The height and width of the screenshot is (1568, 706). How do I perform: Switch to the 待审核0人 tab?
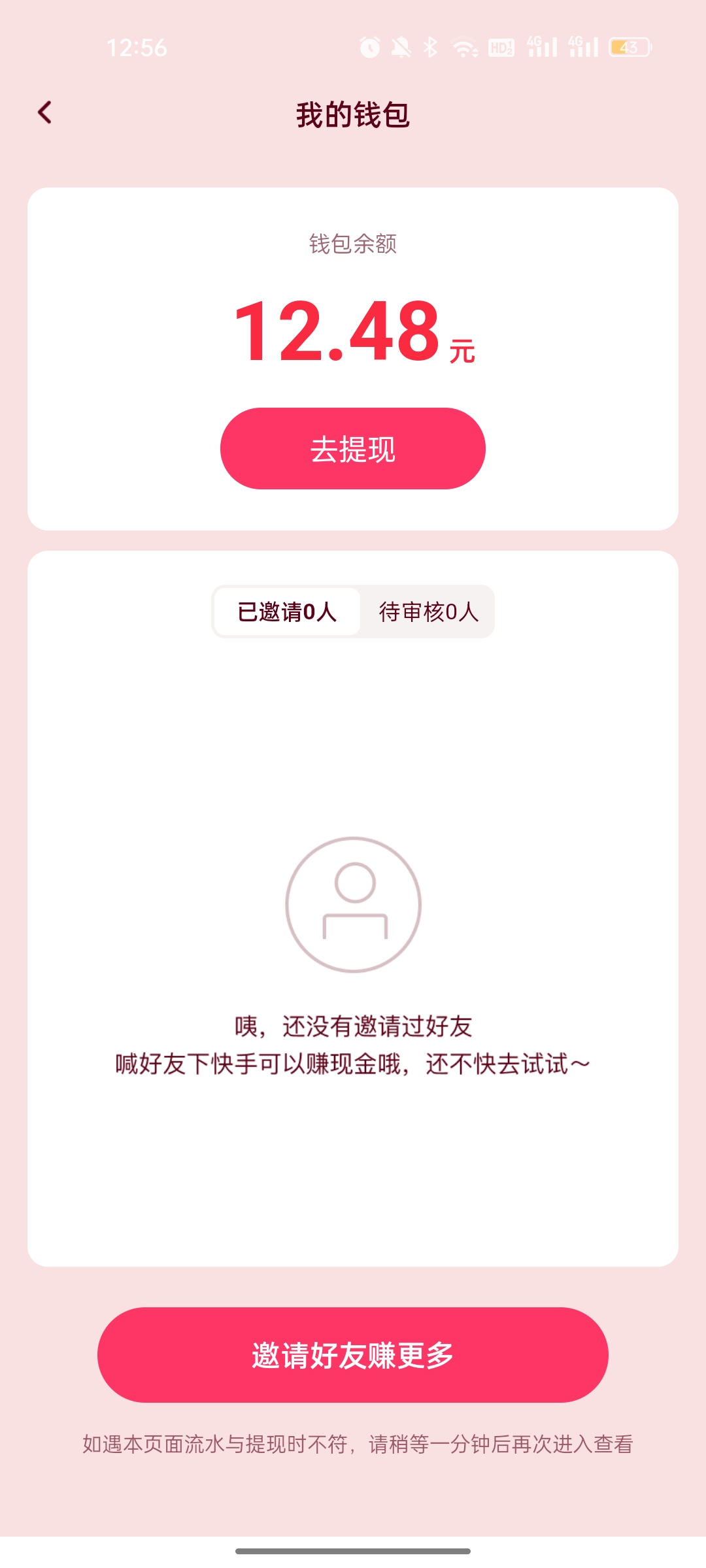(x=428, y=612)
